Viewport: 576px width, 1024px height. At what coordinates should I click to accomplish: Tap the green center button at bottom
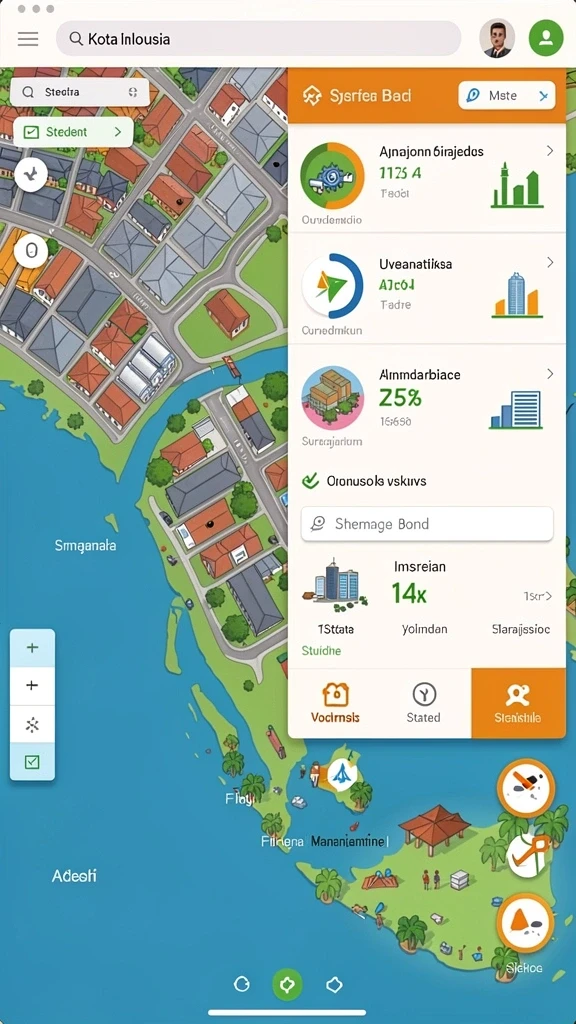coord(287,984)
